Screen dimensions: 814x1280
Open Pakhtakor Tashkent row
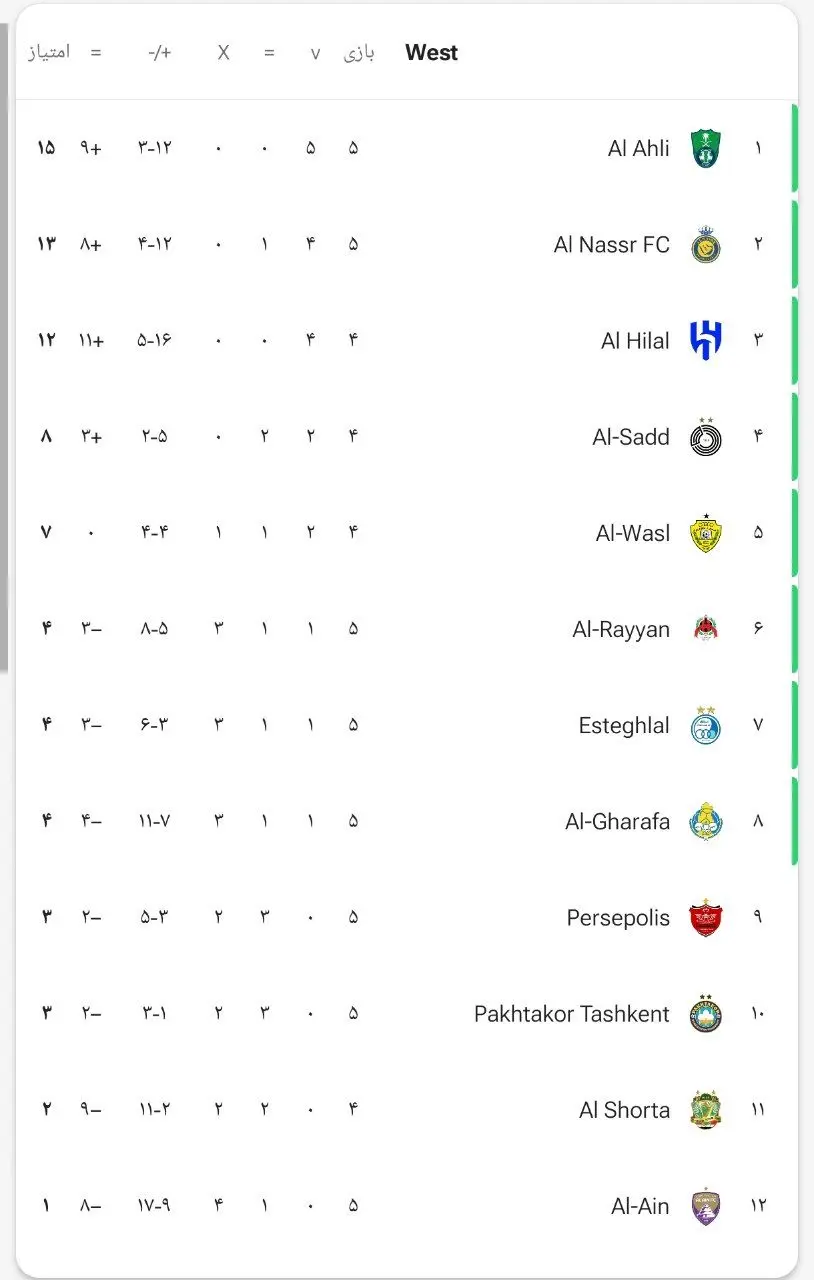click(x=571, y=1013)
